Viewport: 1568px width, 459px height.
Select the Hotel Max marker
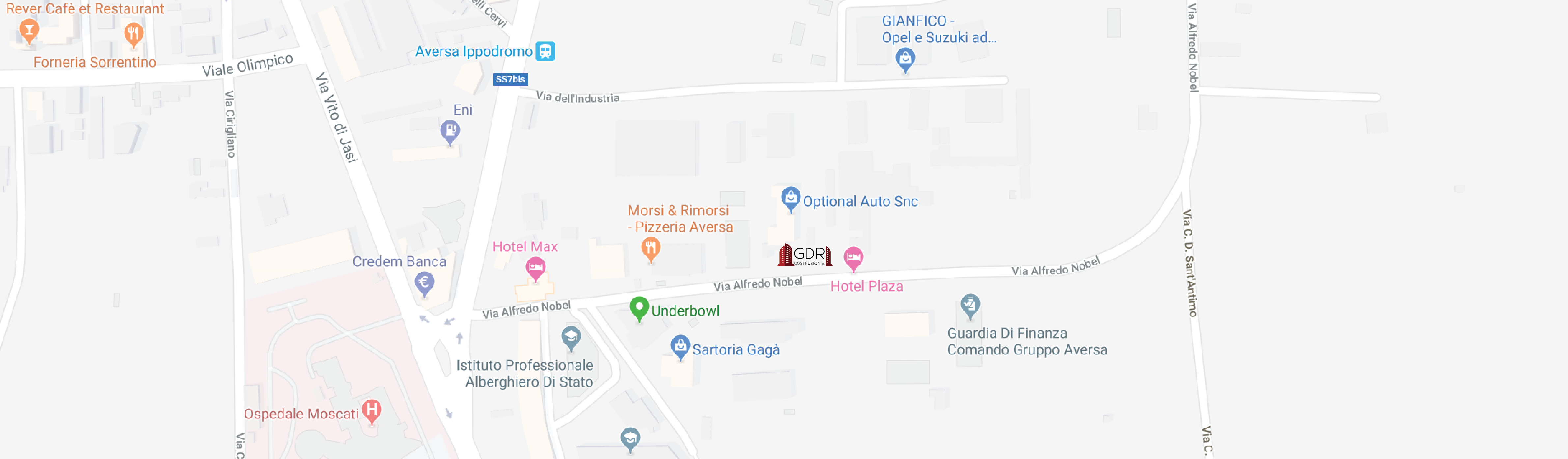pyautogui.click(x=535, y=268)
